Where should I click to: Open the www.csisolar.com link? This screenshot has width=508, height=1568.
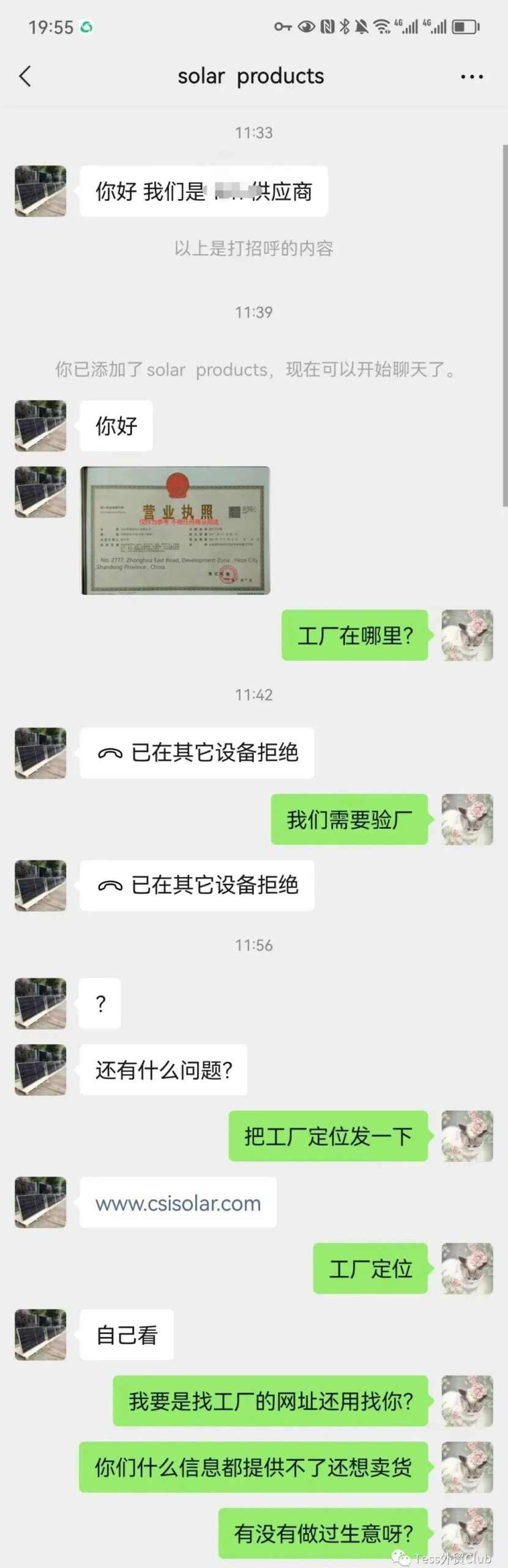[178, 1204]
